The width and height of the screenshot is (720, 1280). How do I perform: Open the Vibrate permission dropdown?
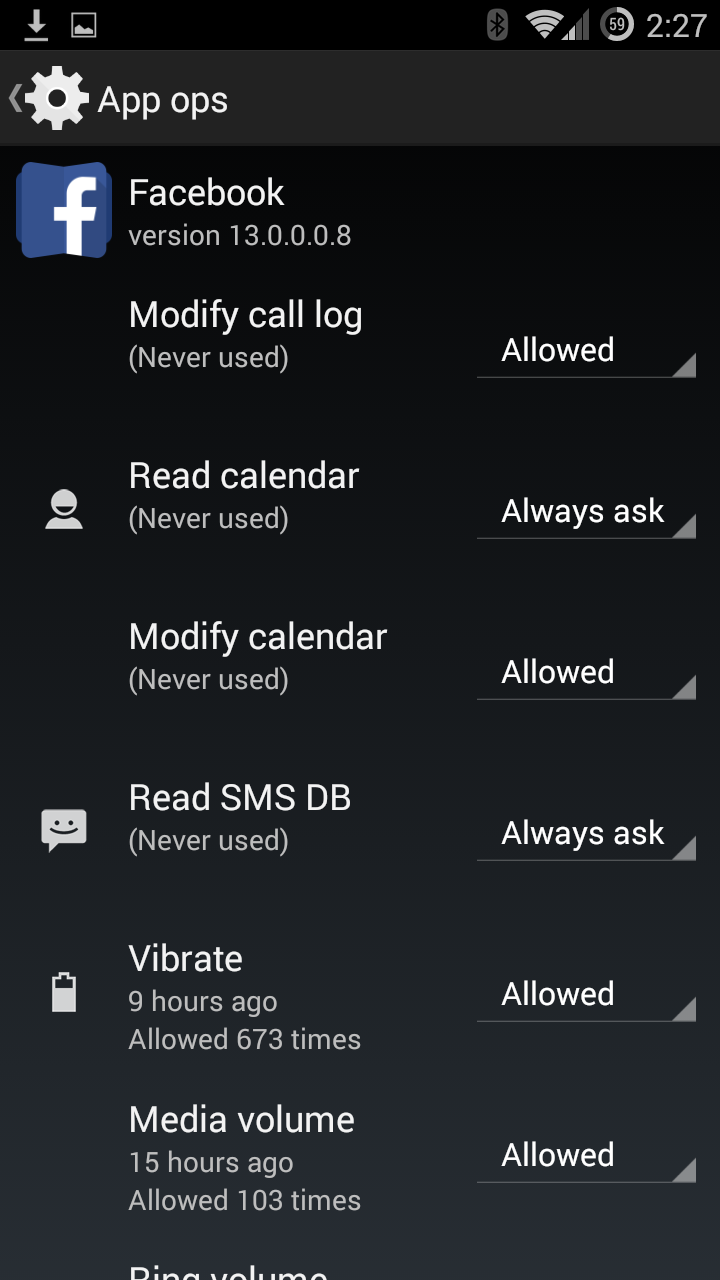point(585,995)
